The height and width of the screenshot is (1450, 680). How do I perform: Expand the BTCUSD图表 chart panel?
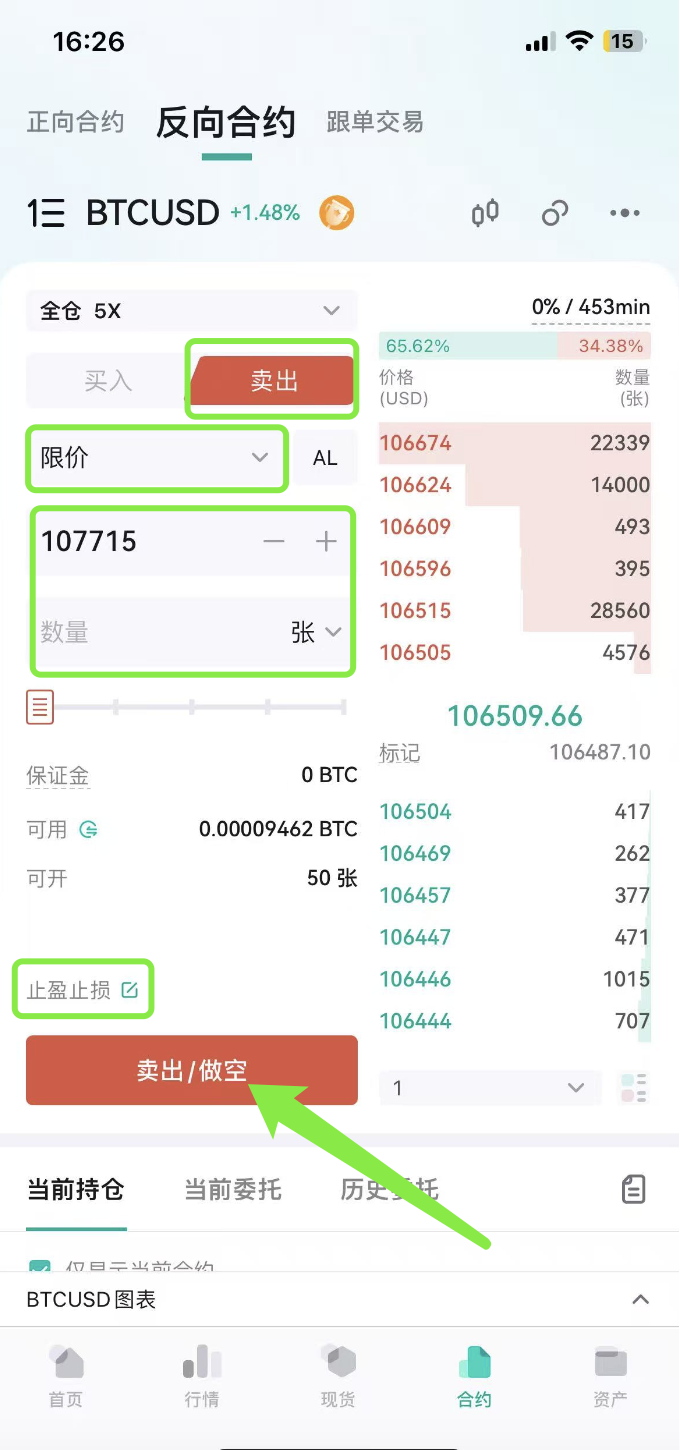[339, 1300]
